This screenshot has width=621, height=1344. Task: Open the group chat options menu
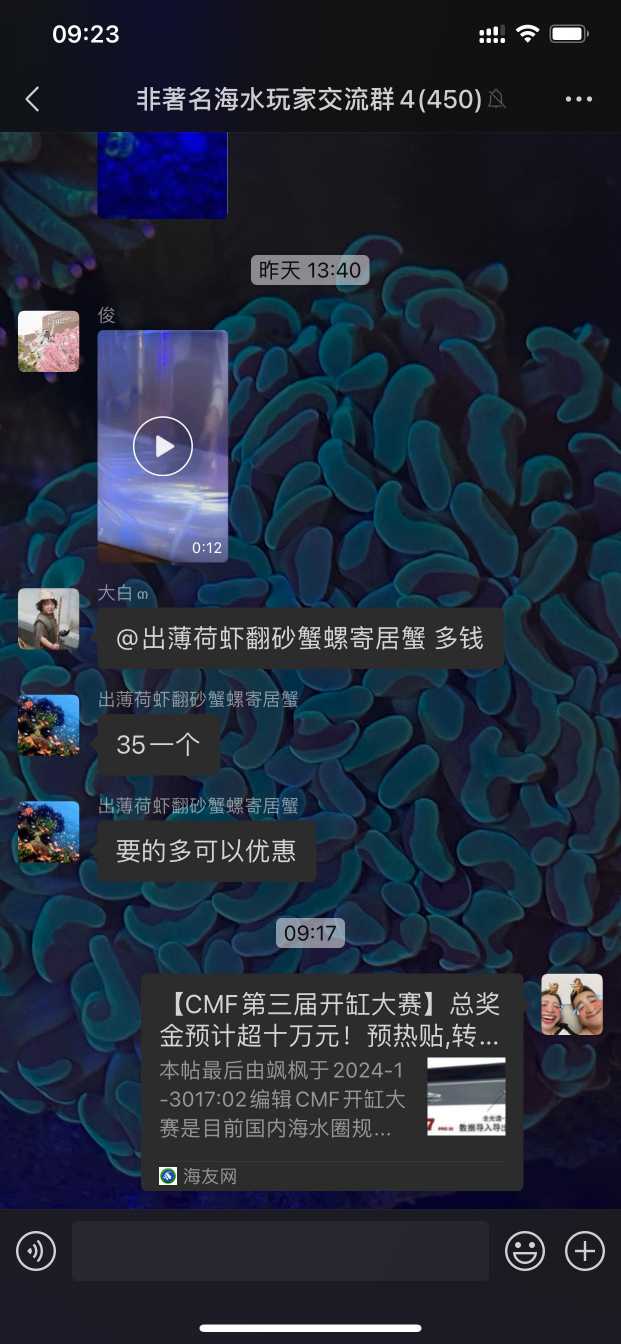click(x=579, y=99)
